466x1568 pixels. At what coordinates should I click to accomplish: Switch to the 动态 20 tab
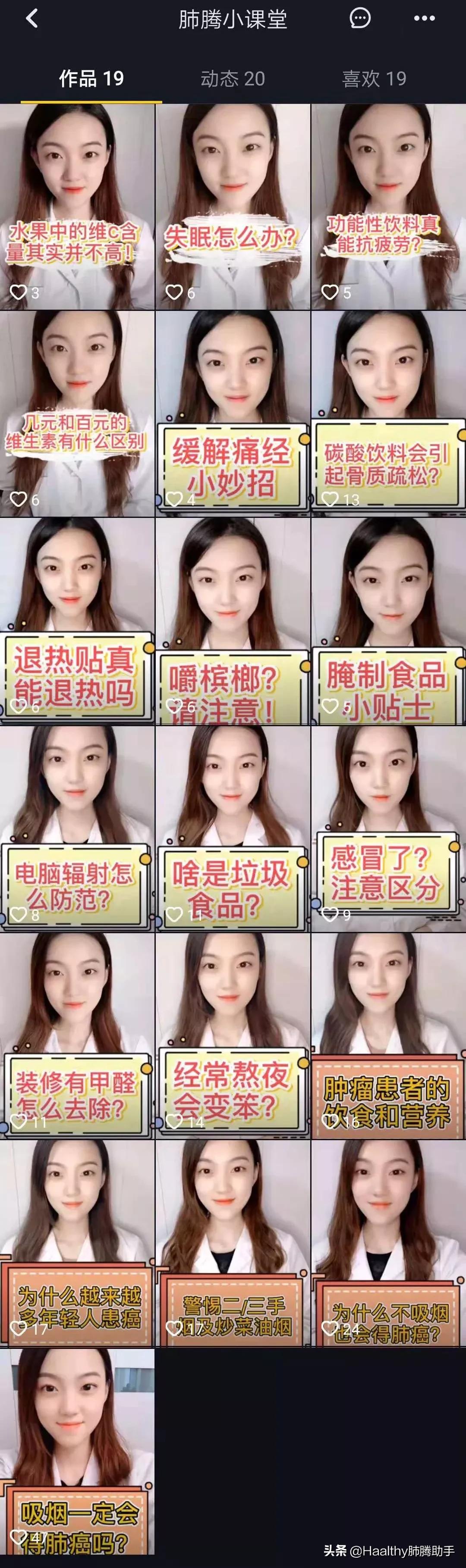tap(233, 78)
